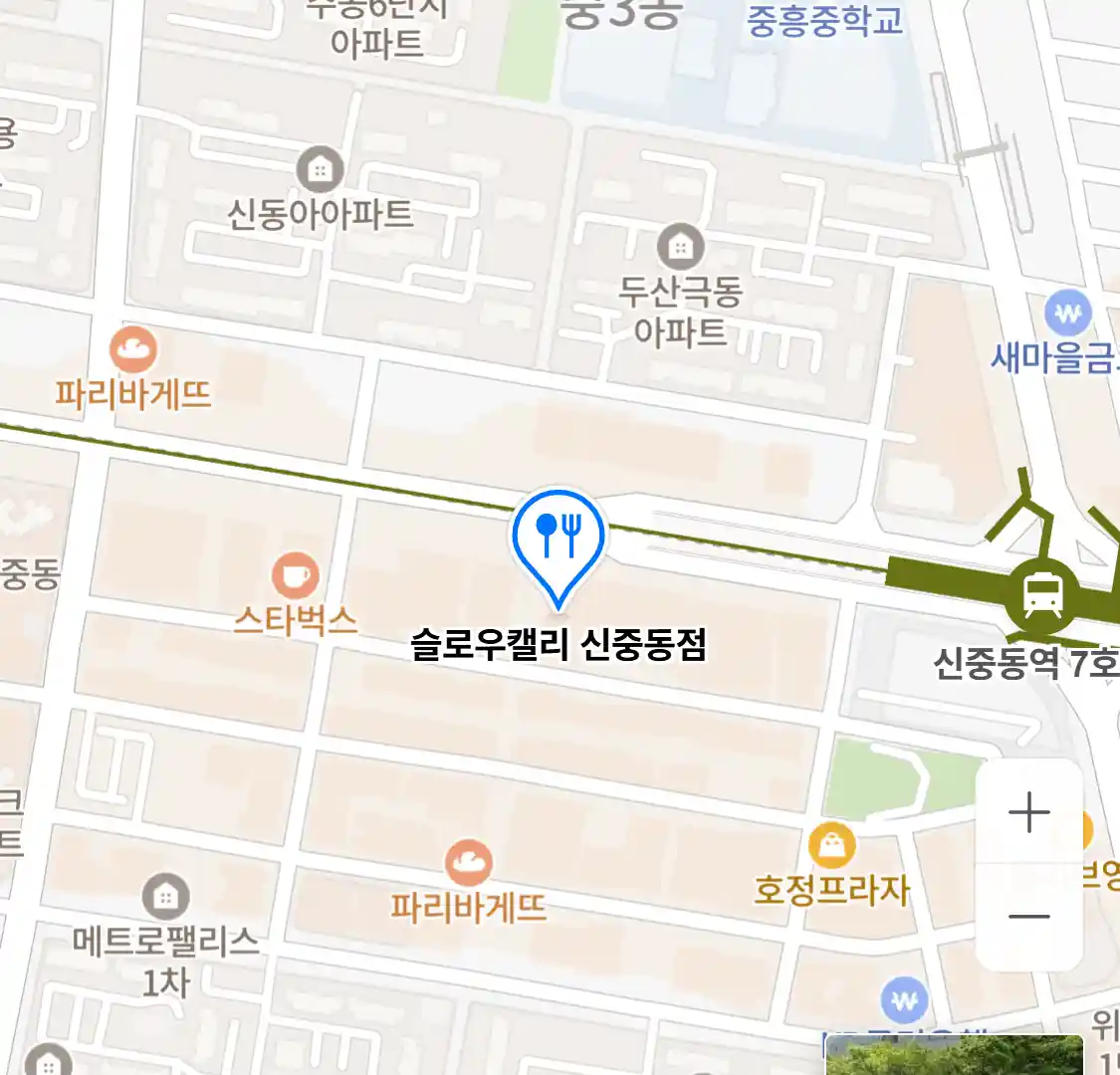Zoom in the map with plus button
The height and width of the screenshot is (1075, 1120).
point(1029,812)
